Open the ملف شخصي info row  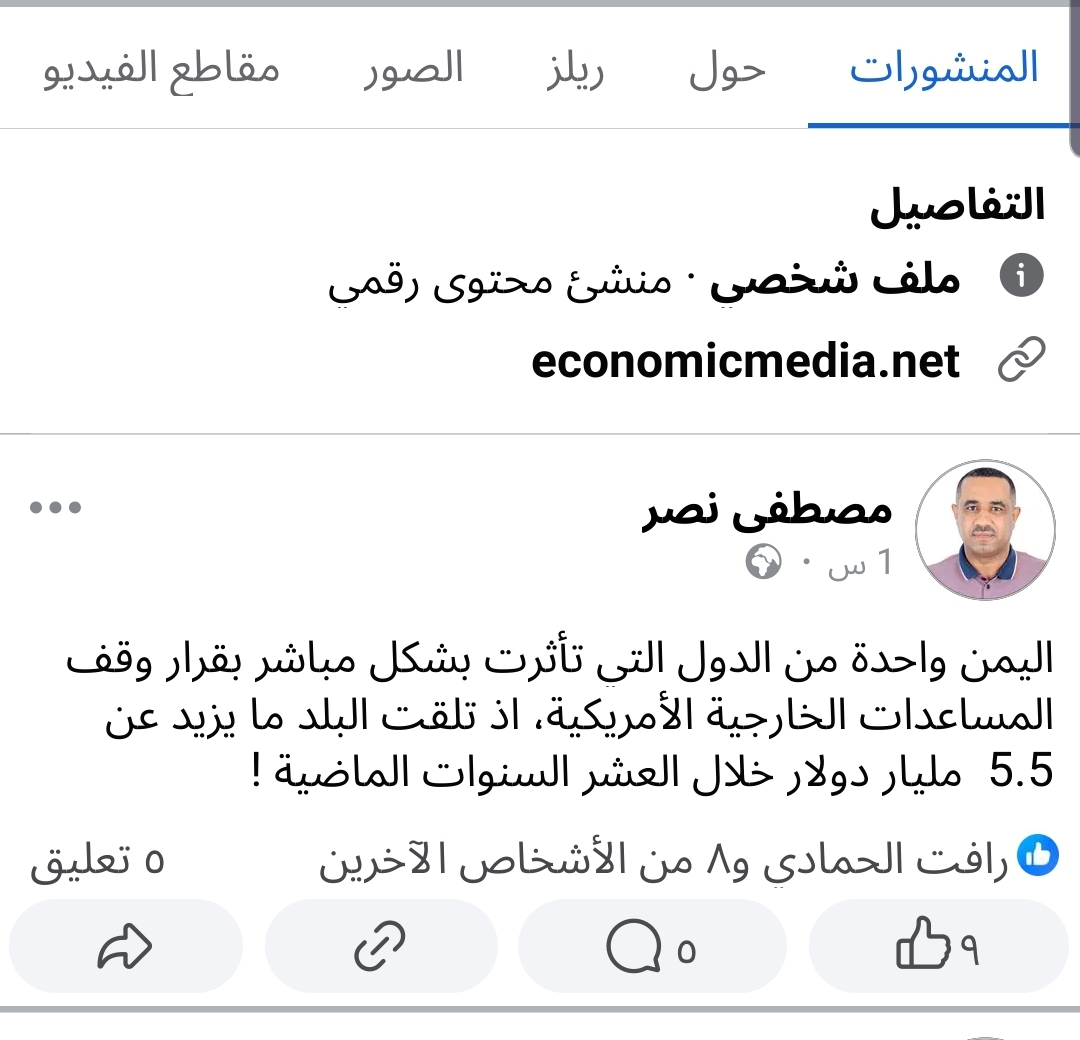835,281
